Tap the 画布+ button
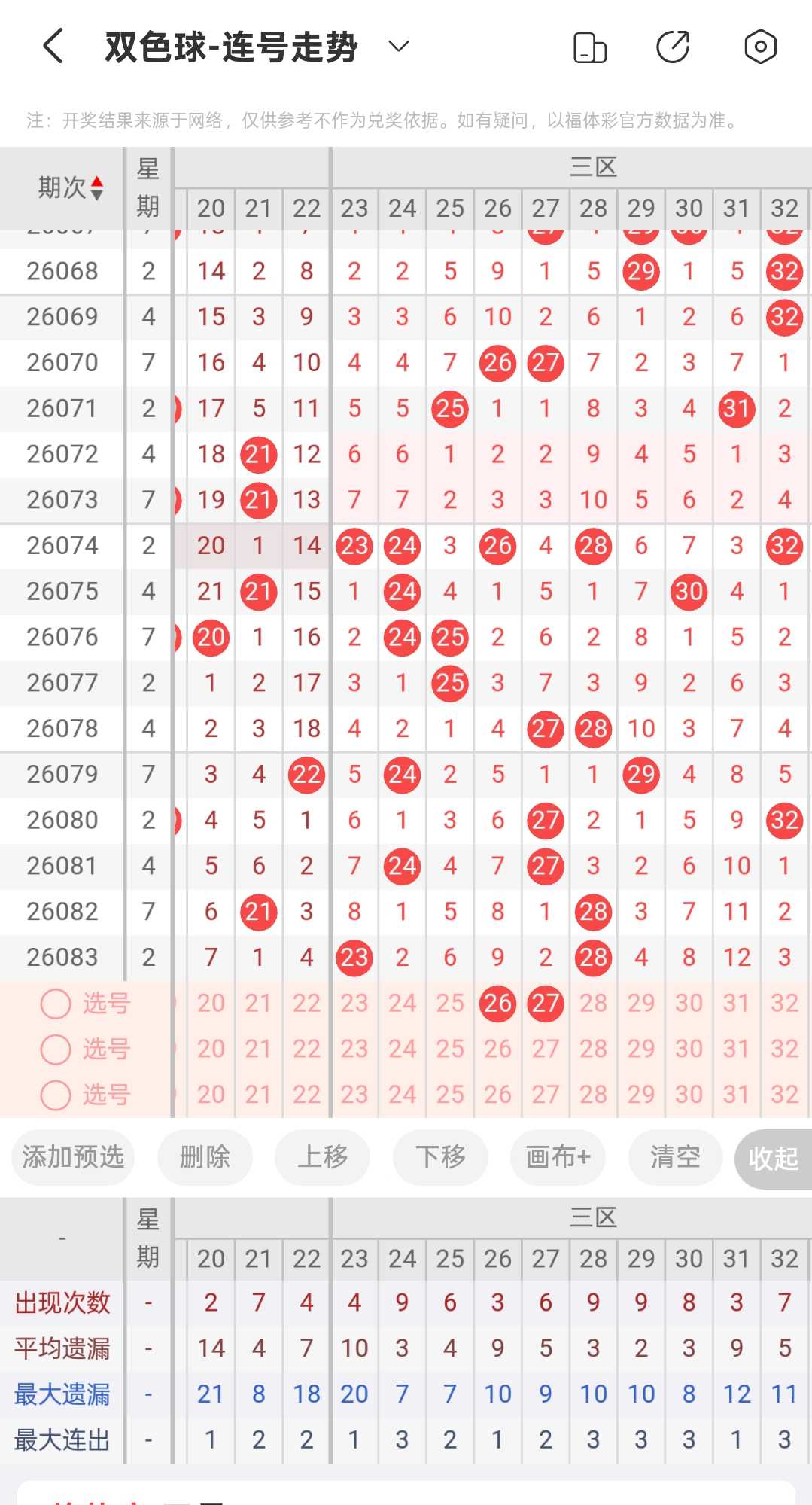 click(x=558, y=1156)
